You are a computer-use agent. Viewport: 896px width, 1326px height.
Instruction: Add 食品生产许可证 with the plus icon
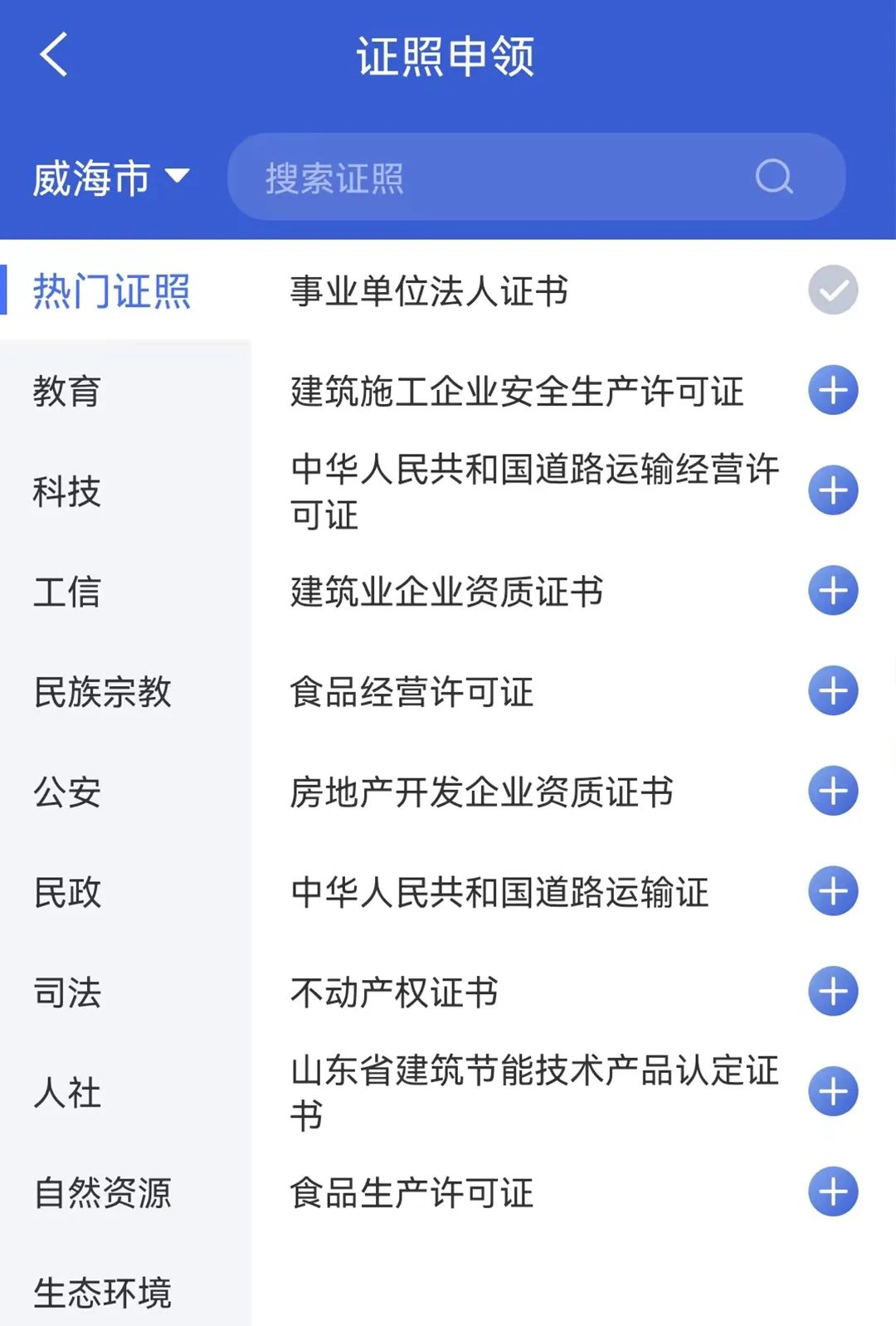pyautogui.click(x=833, y=1192)
